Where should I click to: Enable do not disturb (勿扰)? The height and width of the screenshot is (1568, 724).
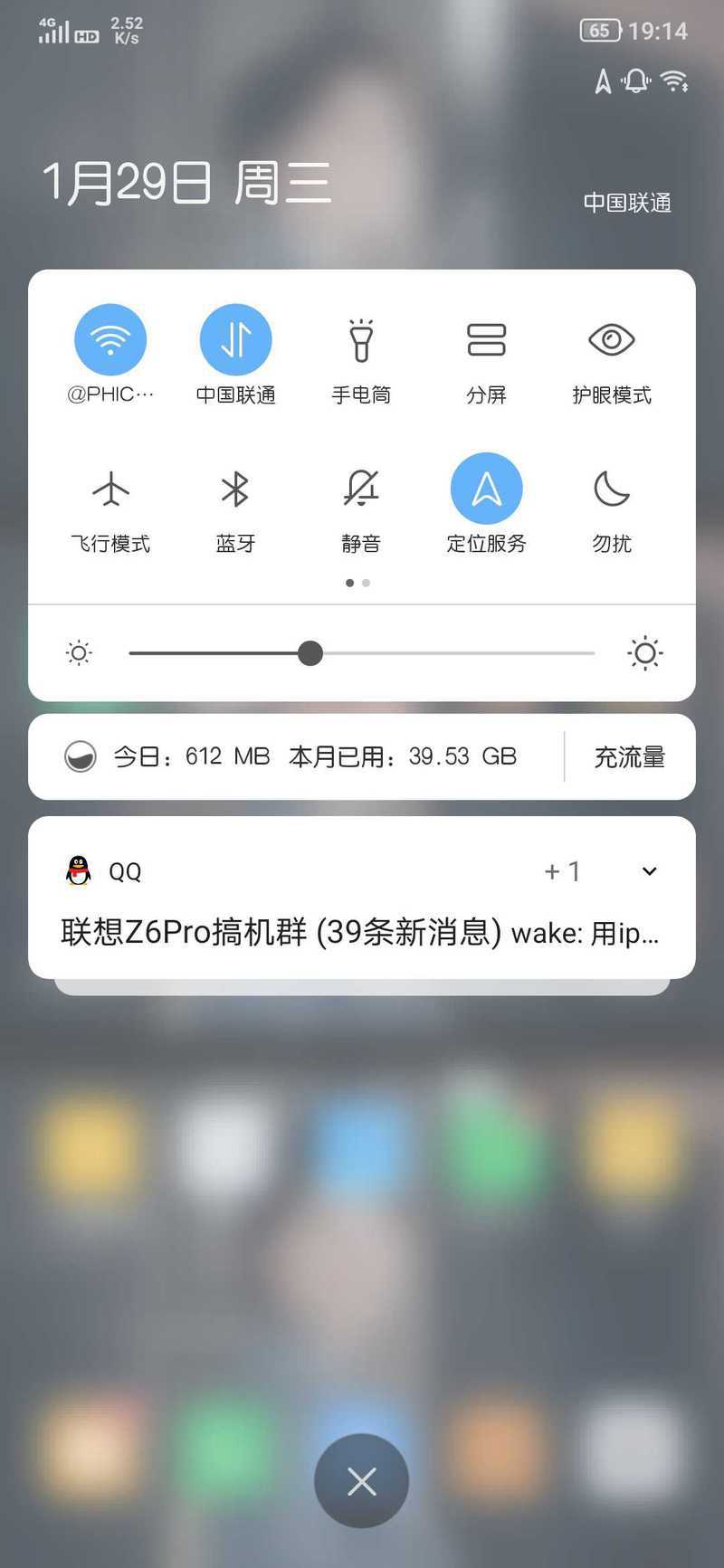pos(611,489)
